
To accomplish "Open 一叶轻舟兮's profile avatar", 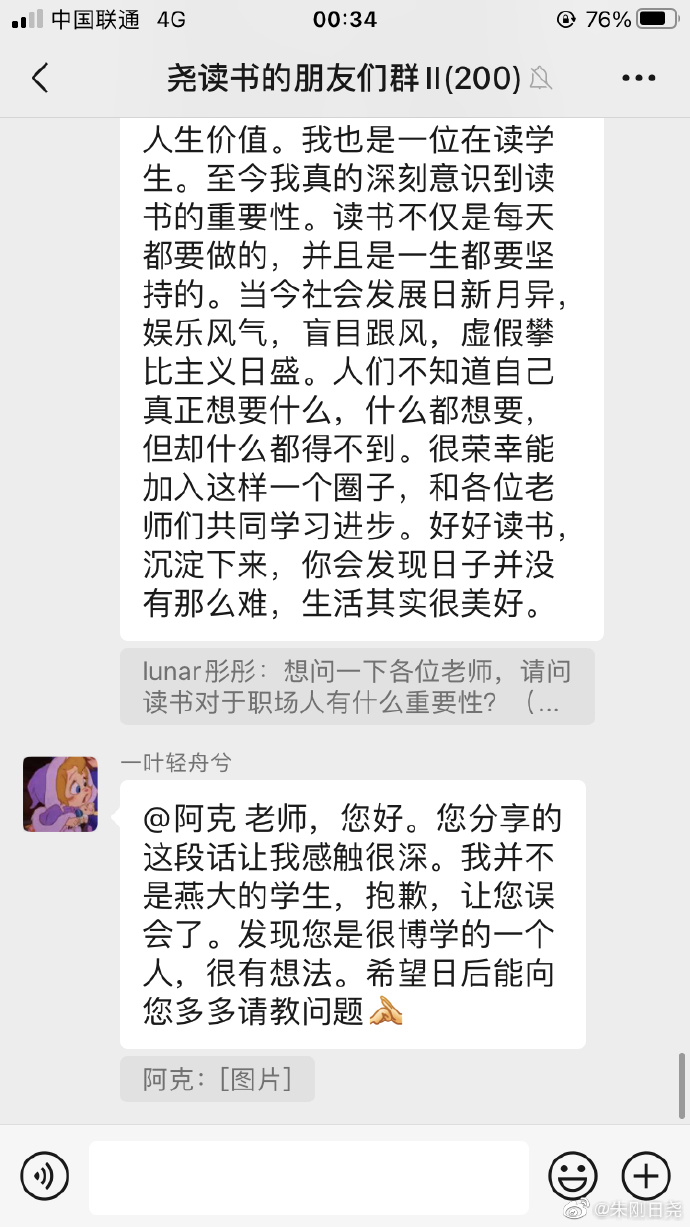I will click(x=60, y=794).
